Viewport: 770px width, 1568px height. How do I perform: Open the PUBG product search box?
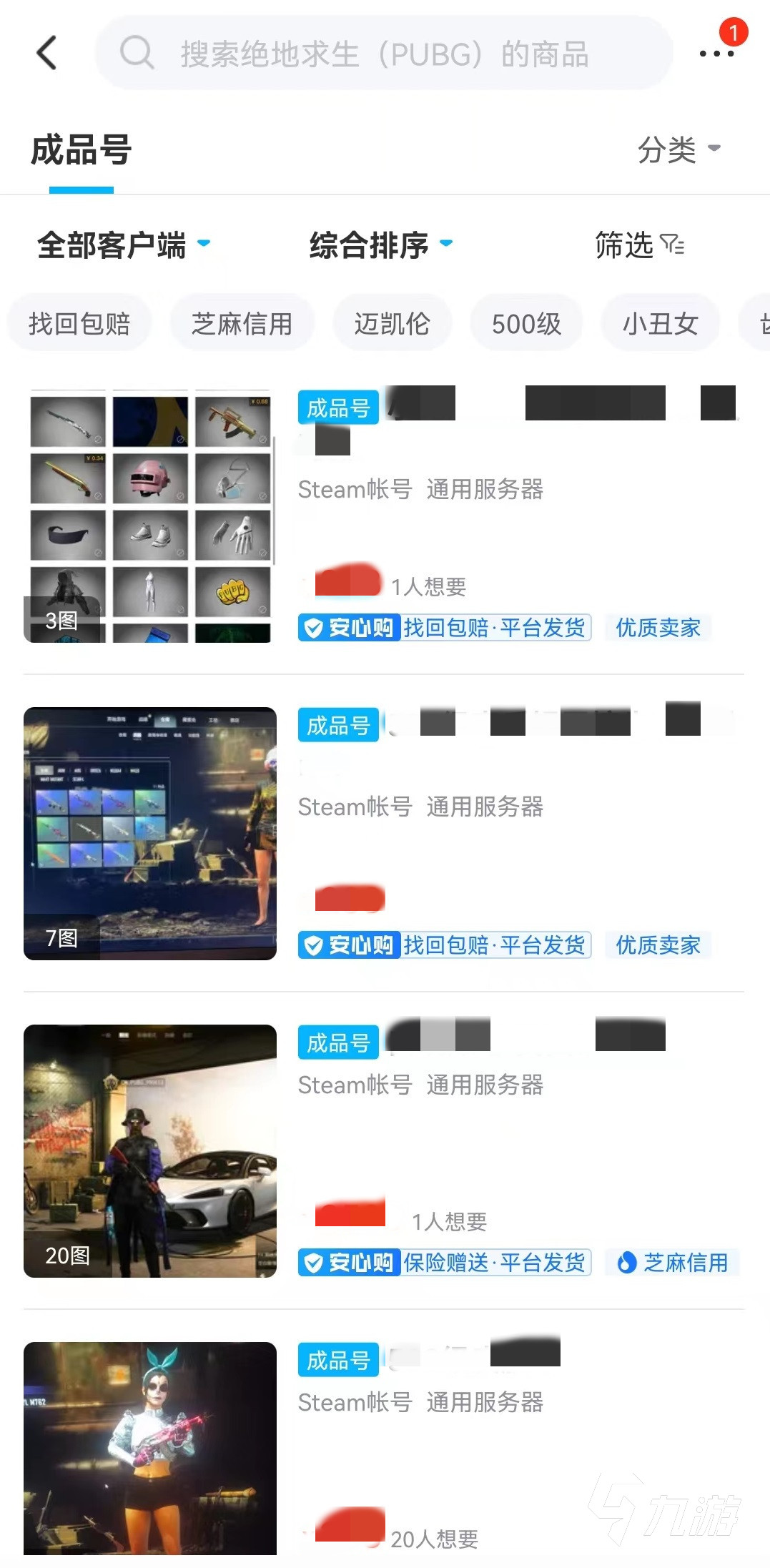coord(384,54)
